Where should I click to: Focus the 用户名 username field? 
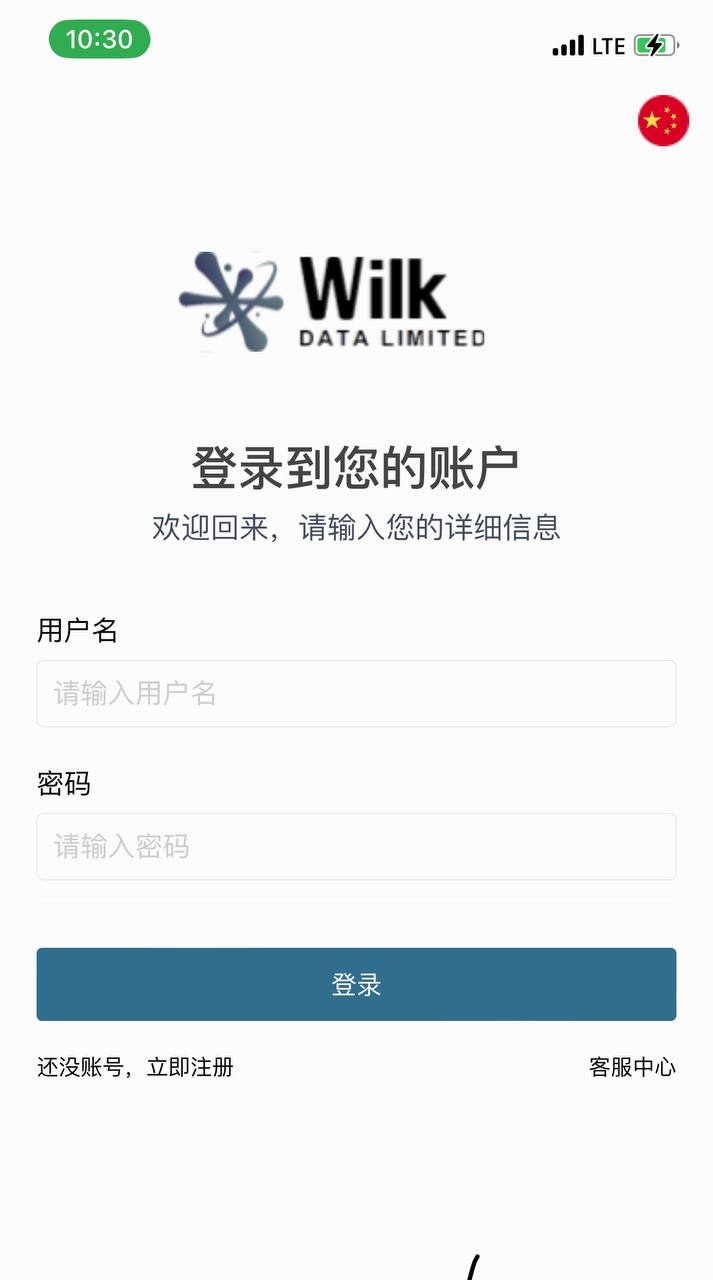click(356, 693)
